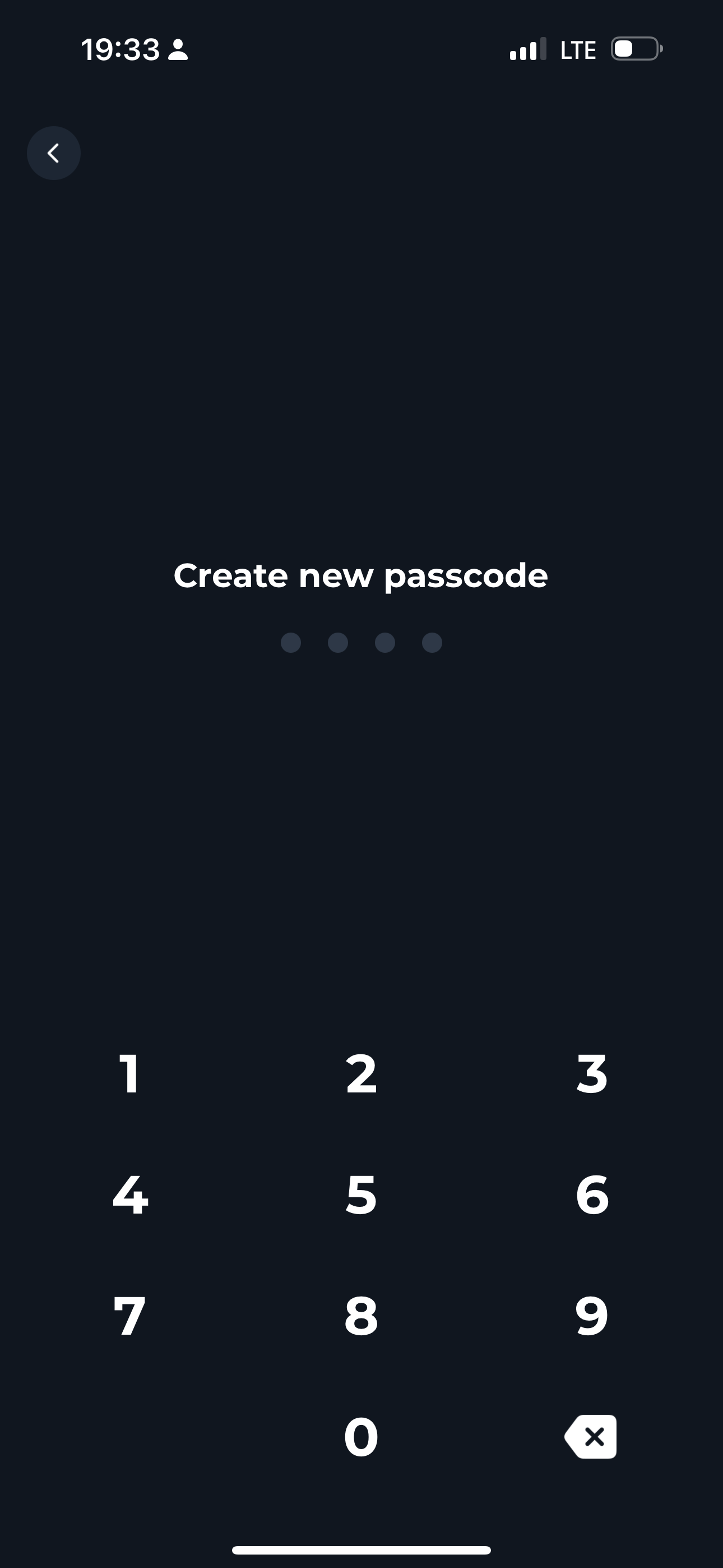Select the 6 key
The height and width of the screenshot is (1568, 723).
(591, 1195)
